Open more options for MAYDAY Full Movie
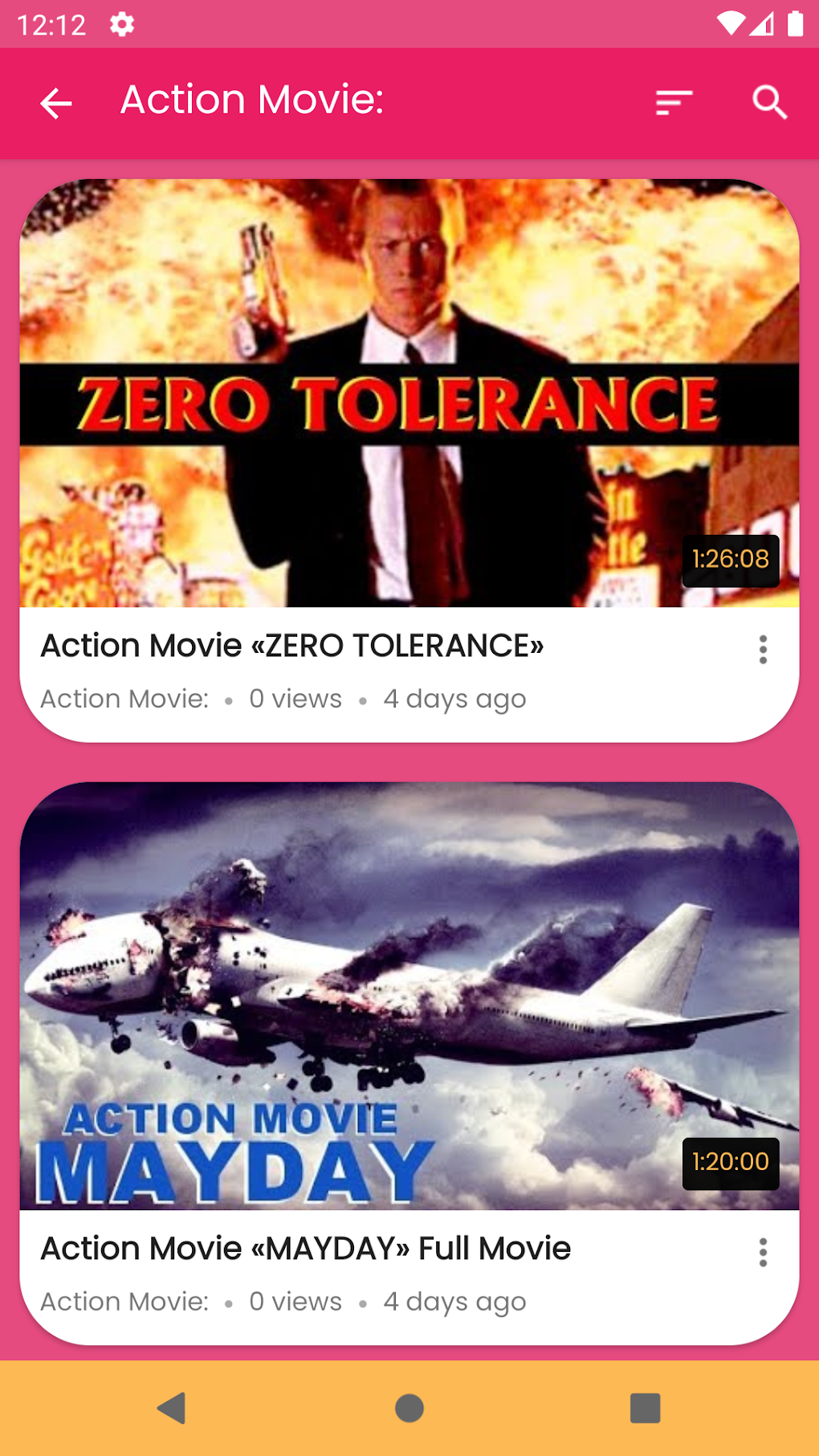The height and width of the screenshot is (1456, 819). click(763, 1252)
